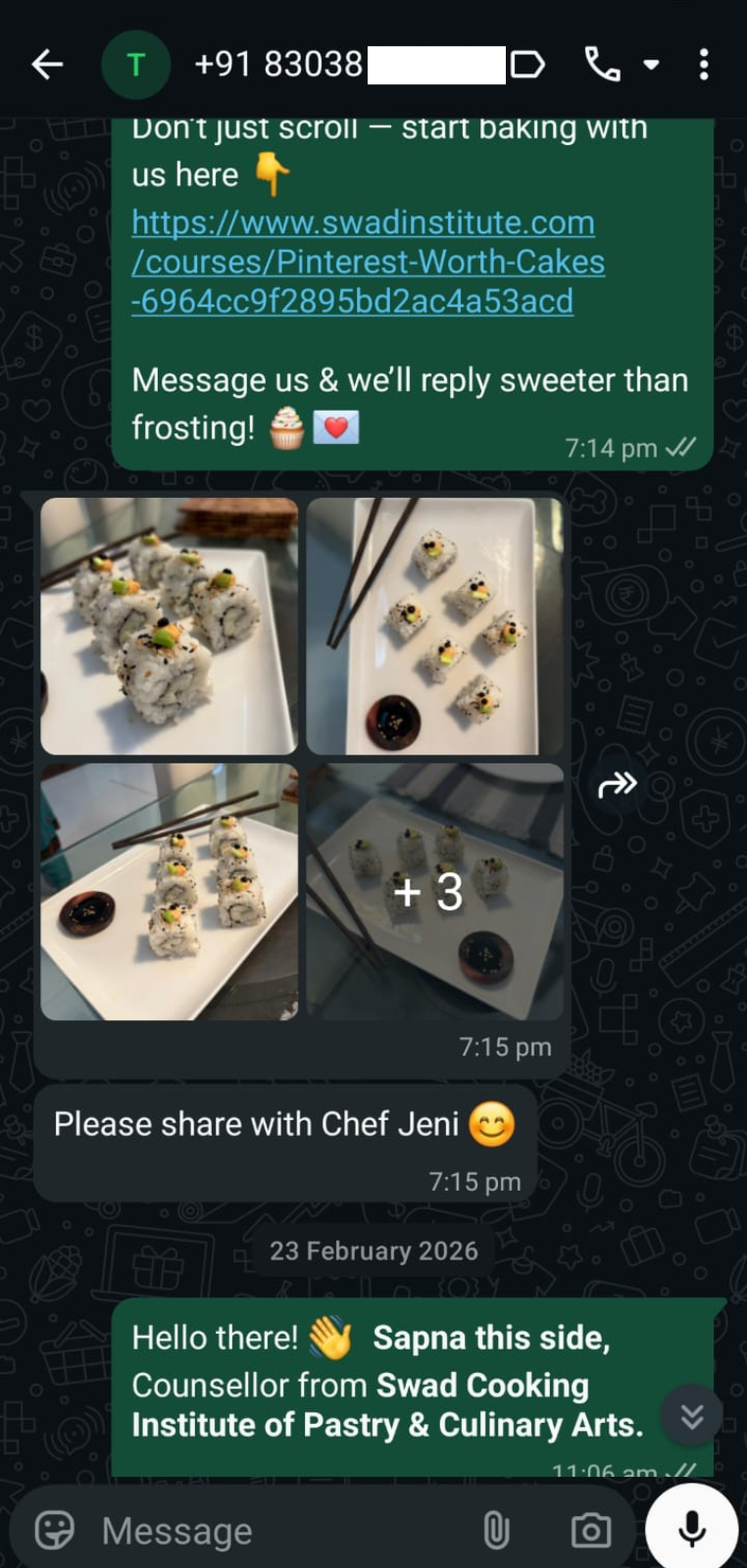
Task: Forward the sushi photo album
Action: click(x=618, y=784)
